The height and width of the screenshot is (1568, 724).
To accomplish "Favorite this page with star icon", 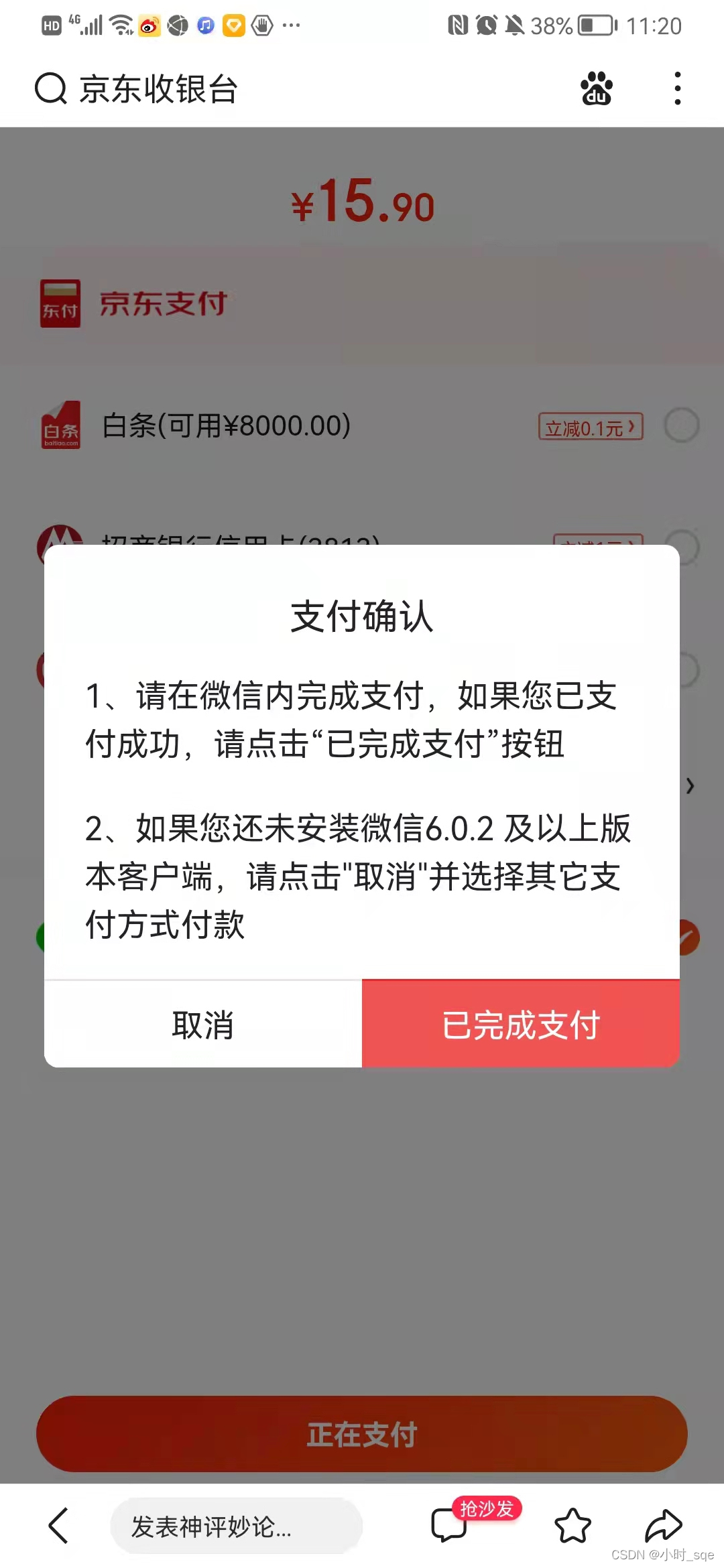I will [x=573, y=1526].
